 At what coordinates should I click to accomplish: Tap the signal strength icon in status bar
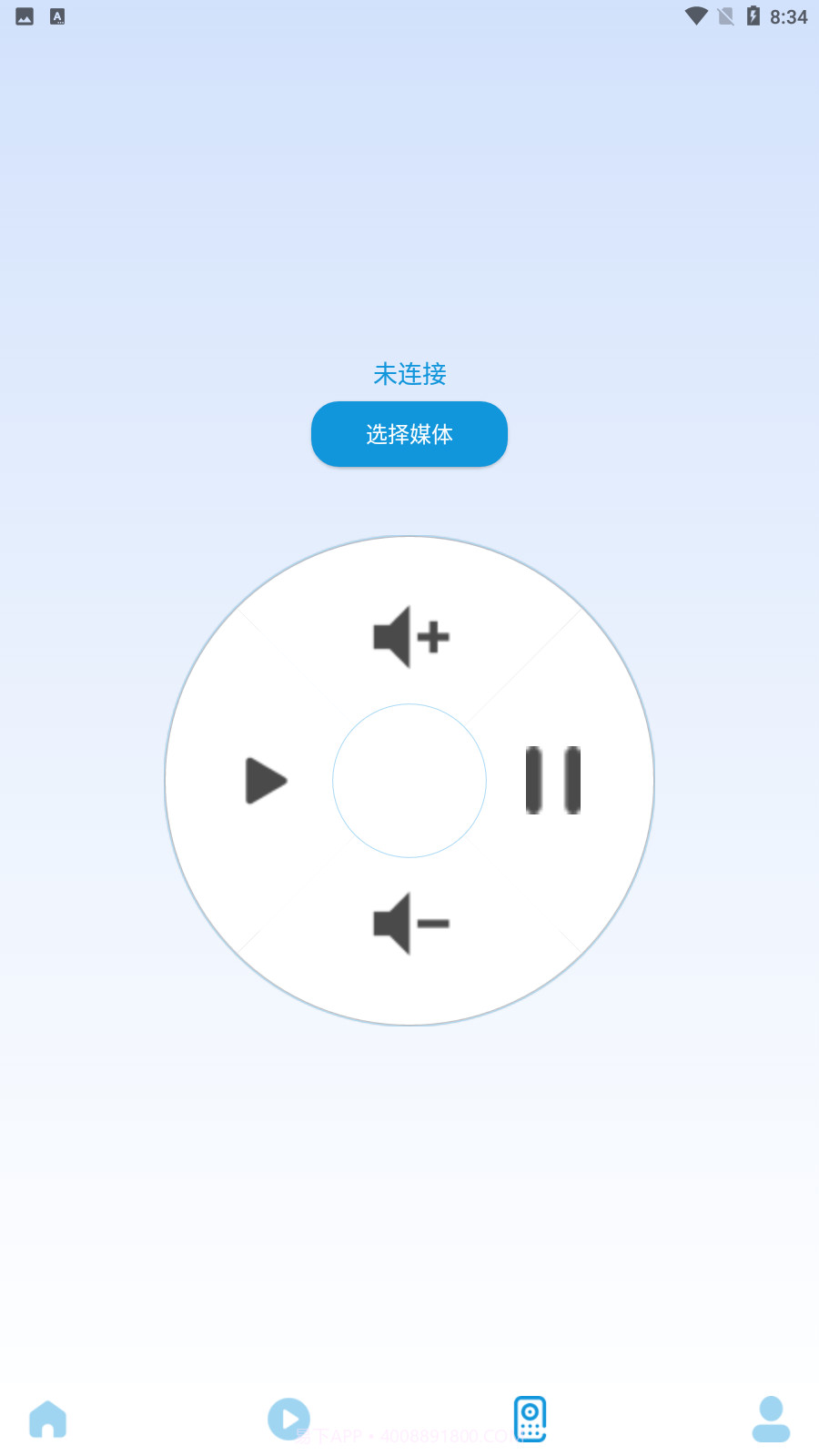point(723,15)
